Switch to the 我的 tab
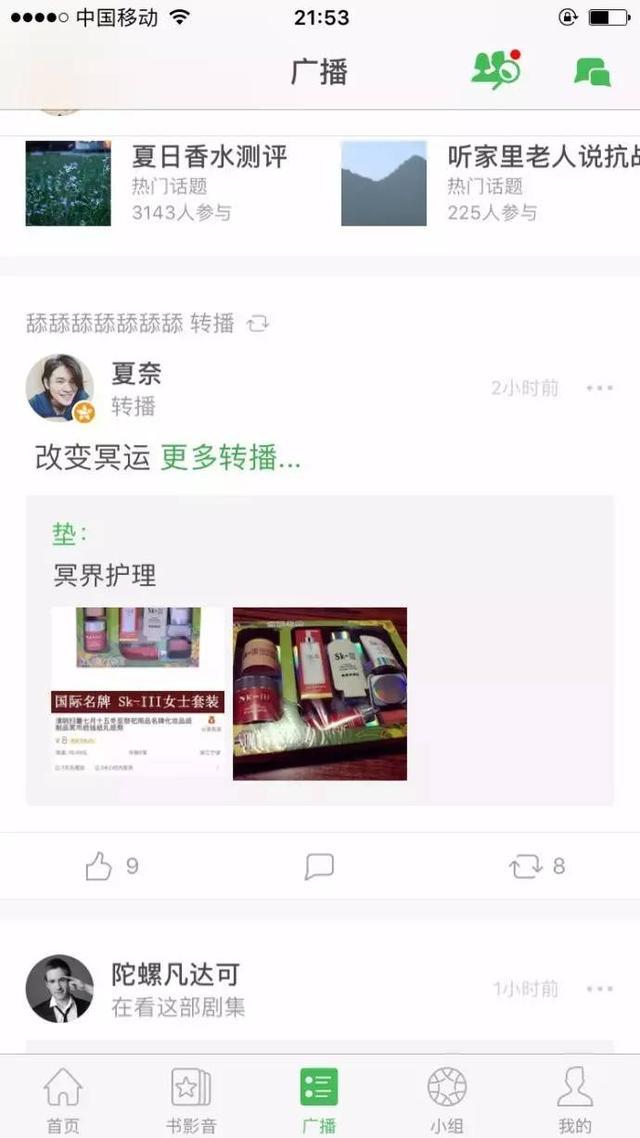Screen dimensions: 640x1138 (575, 1098)
